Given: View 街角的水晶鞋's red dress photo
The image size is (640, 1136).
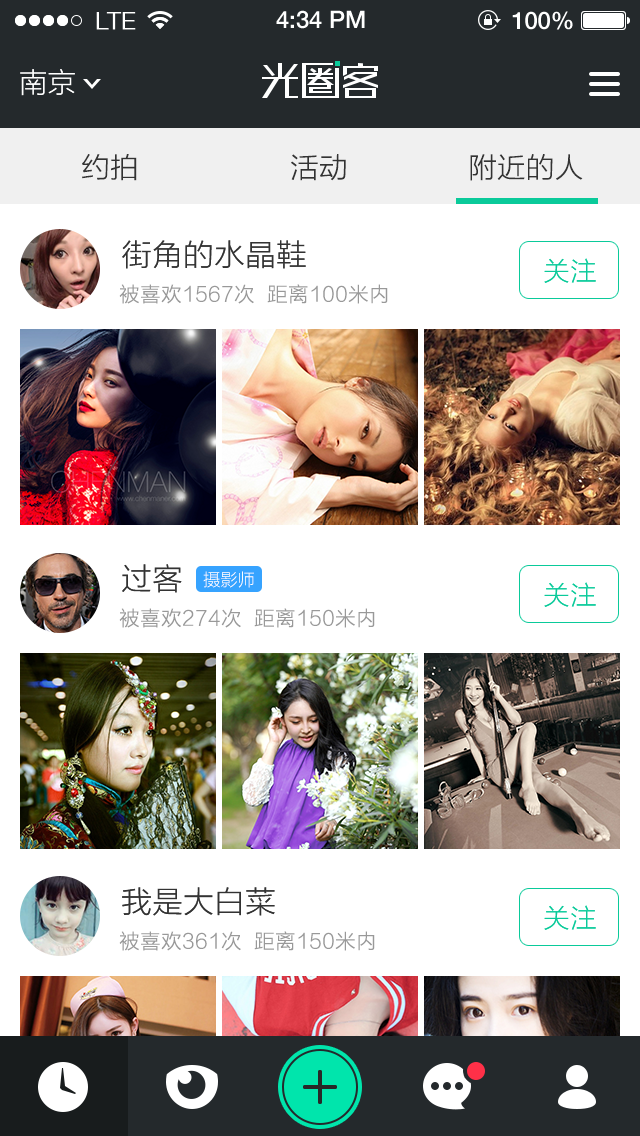Looking at the screenshot, I should point(118,427).
